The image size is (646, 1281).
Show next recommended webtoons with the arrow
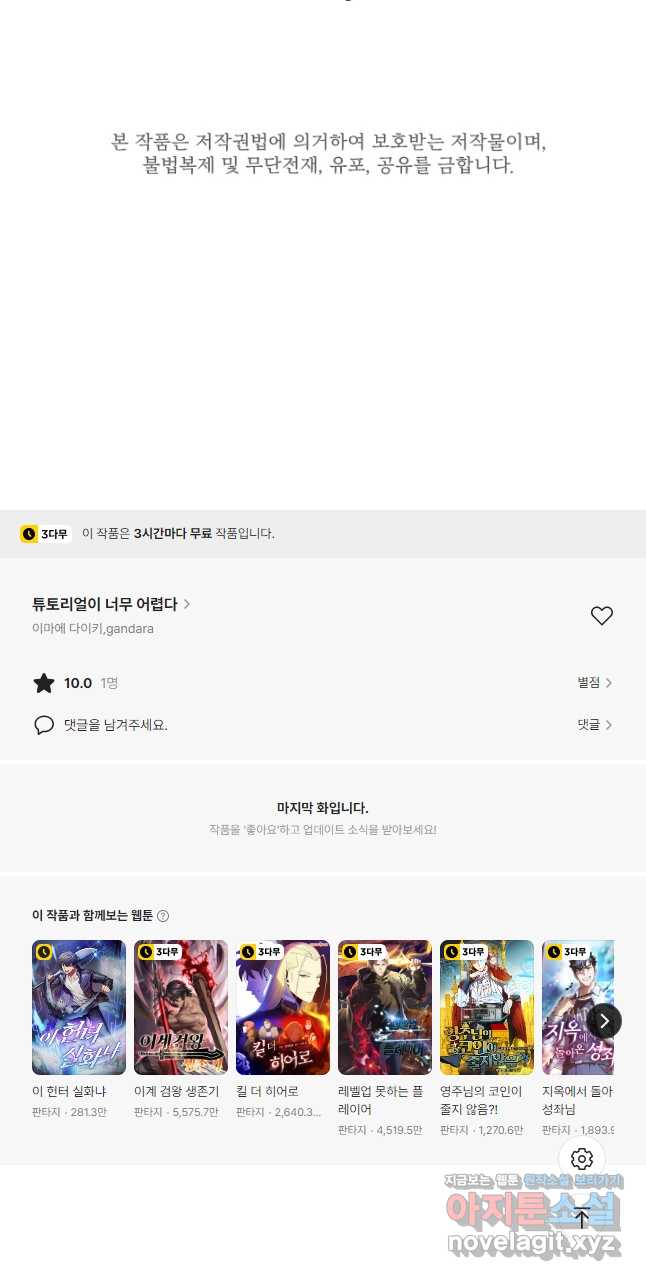[604, 1021]
